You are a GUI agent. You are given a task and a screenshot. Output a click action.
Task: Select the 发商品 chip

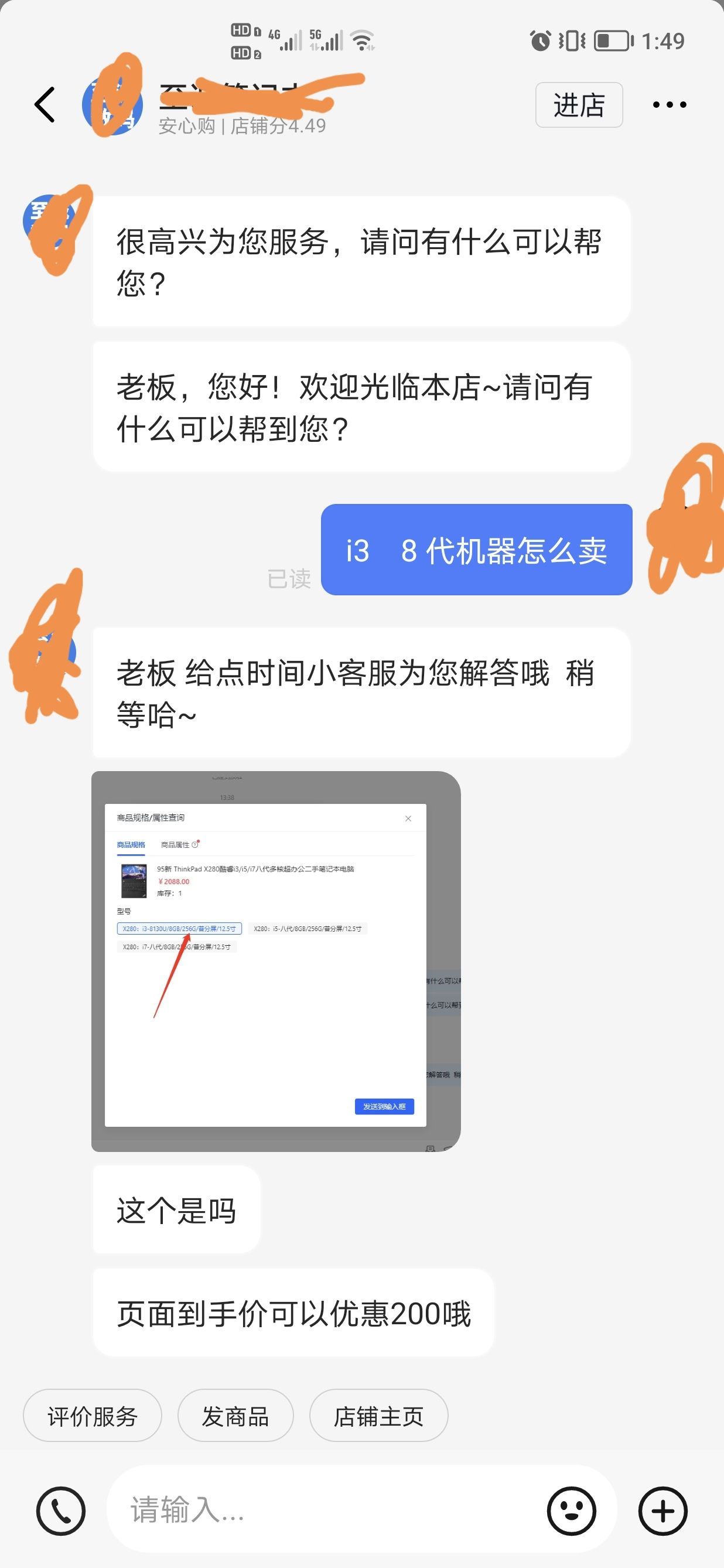[x=235, y=1416]
